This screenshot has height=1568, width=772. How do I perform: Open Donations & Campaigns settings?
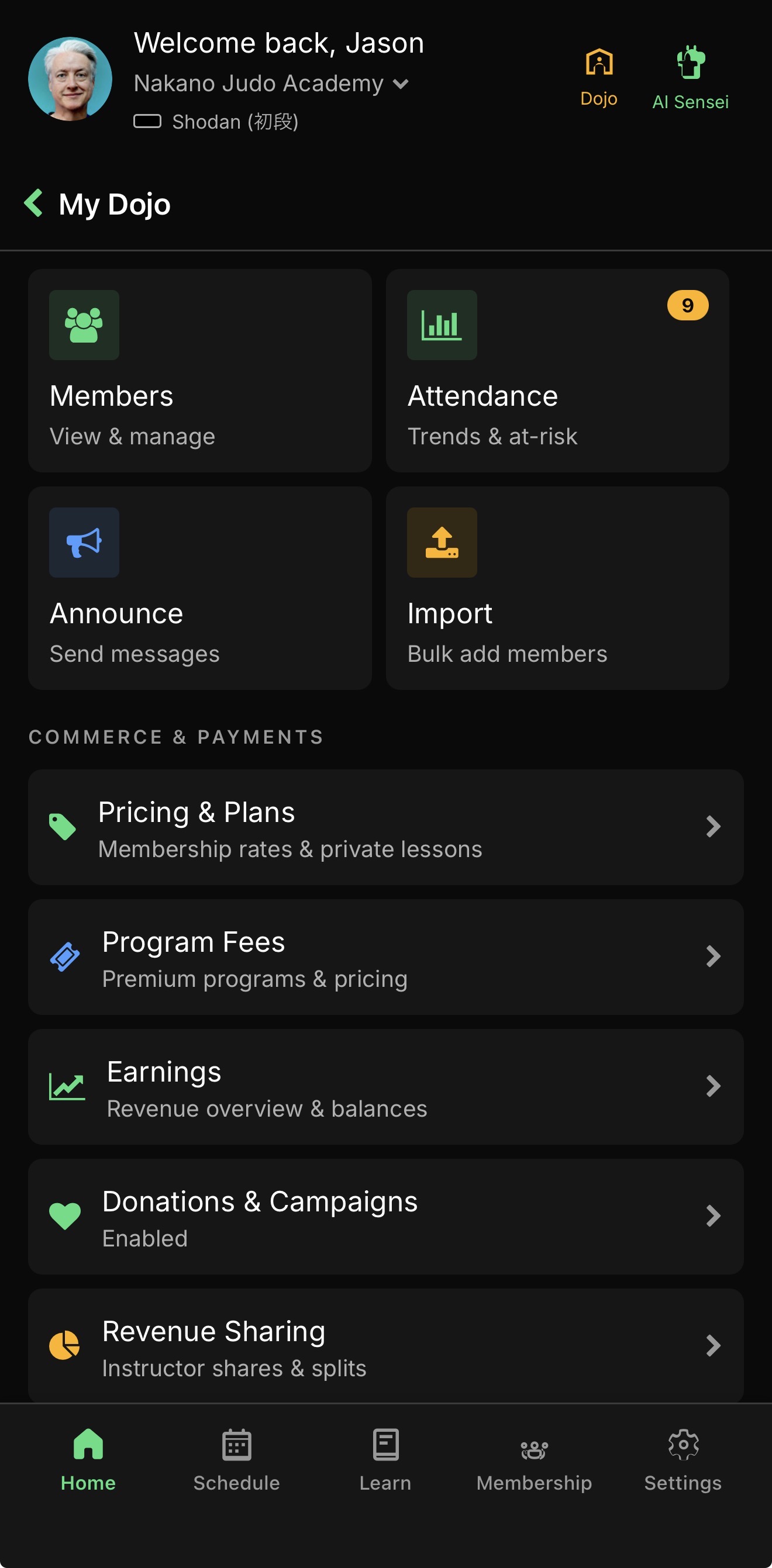pyautogui.click(x=386, y=1215)
